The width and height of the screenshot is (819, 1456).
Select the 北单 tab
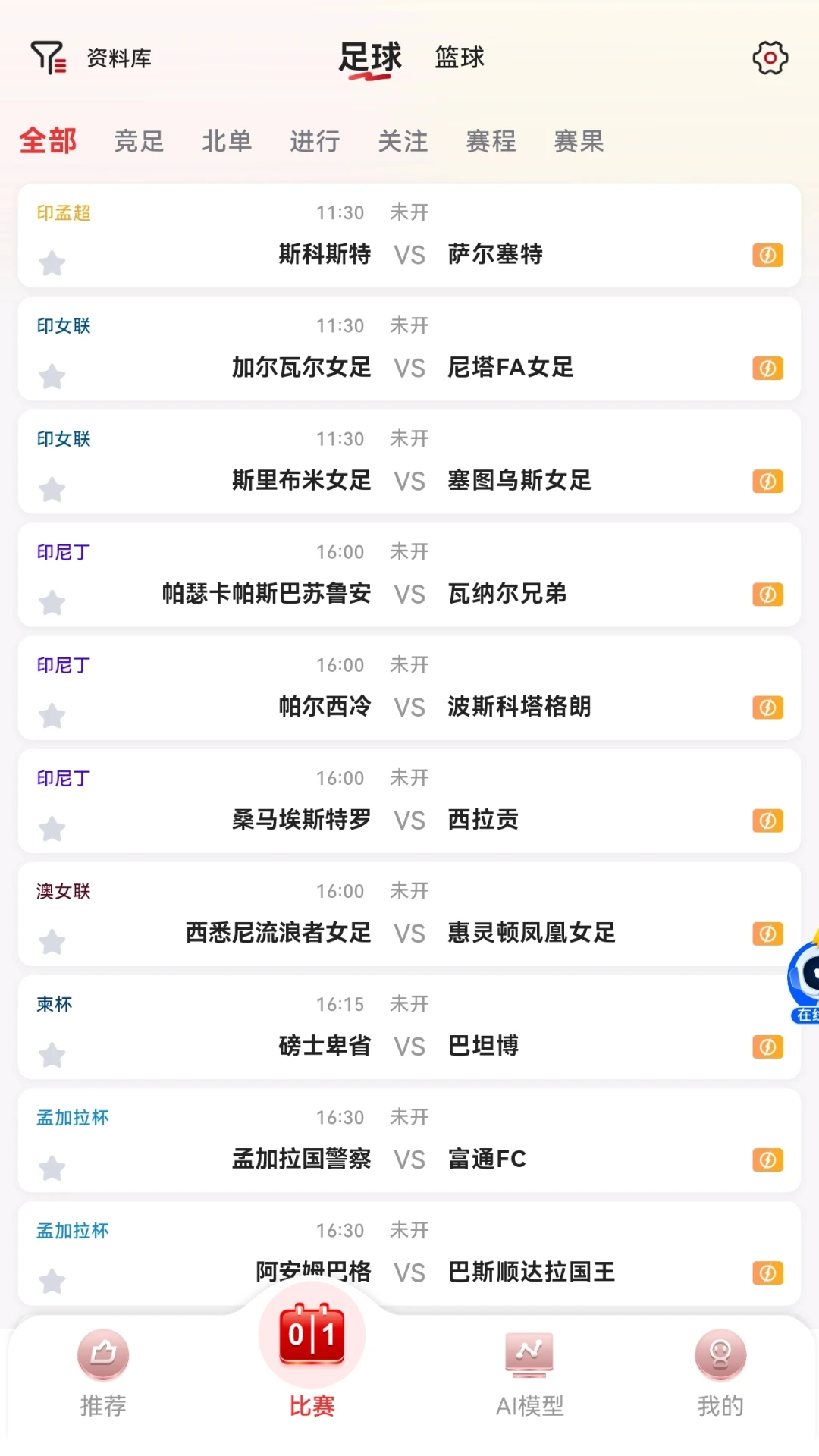[x=227, y=141]
